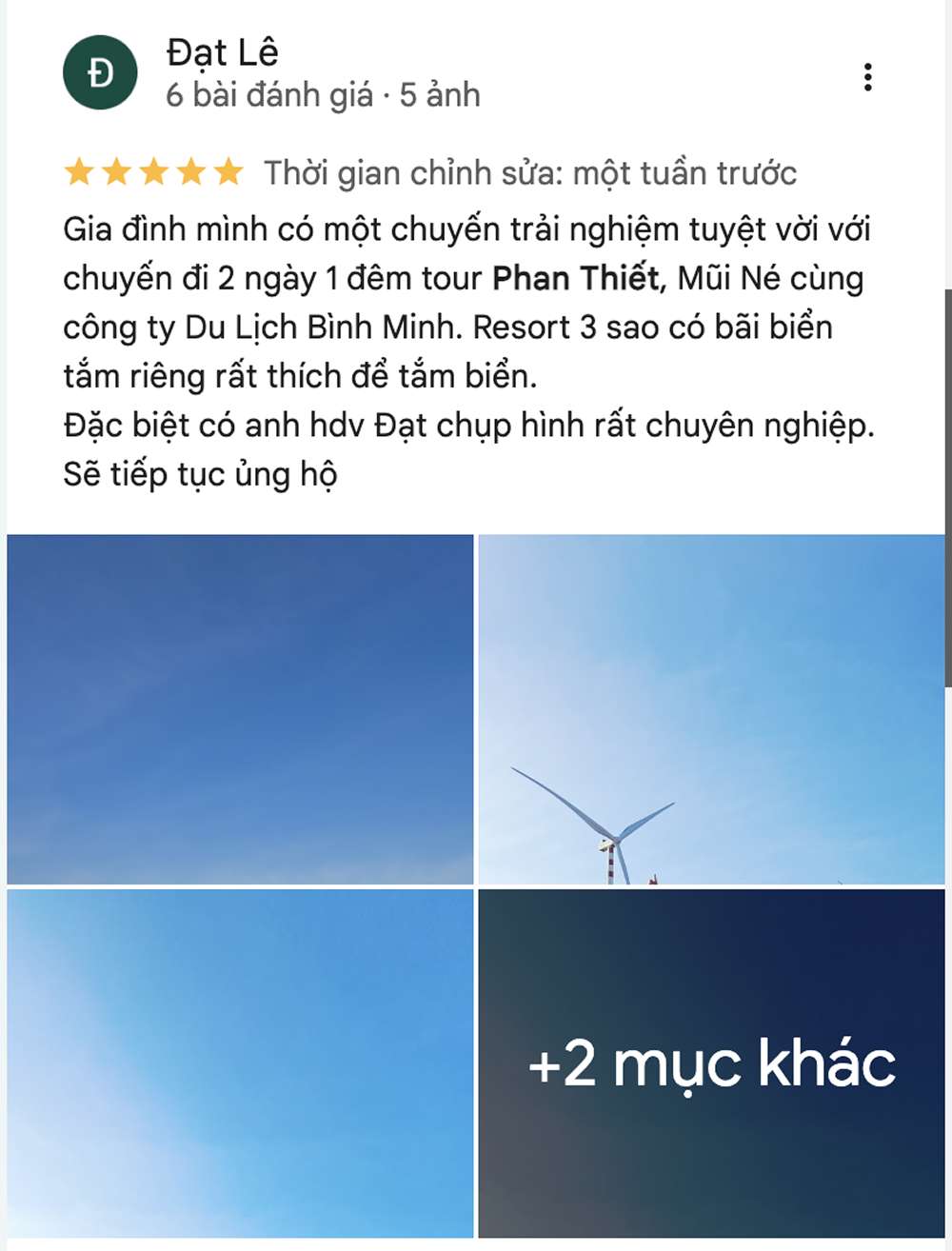Screen dimensions: 952x1251
Task: View the wind turbine photo
Action: 711,709
